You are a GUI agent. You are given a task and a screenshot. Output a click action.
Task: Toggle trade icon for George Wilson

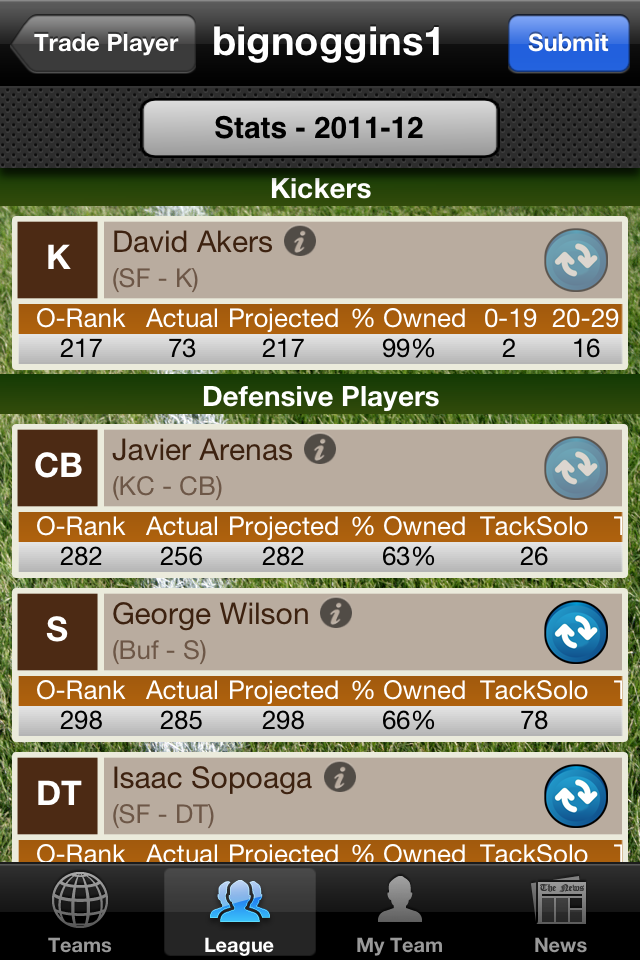pyautogui.click(x=576, y=632)
